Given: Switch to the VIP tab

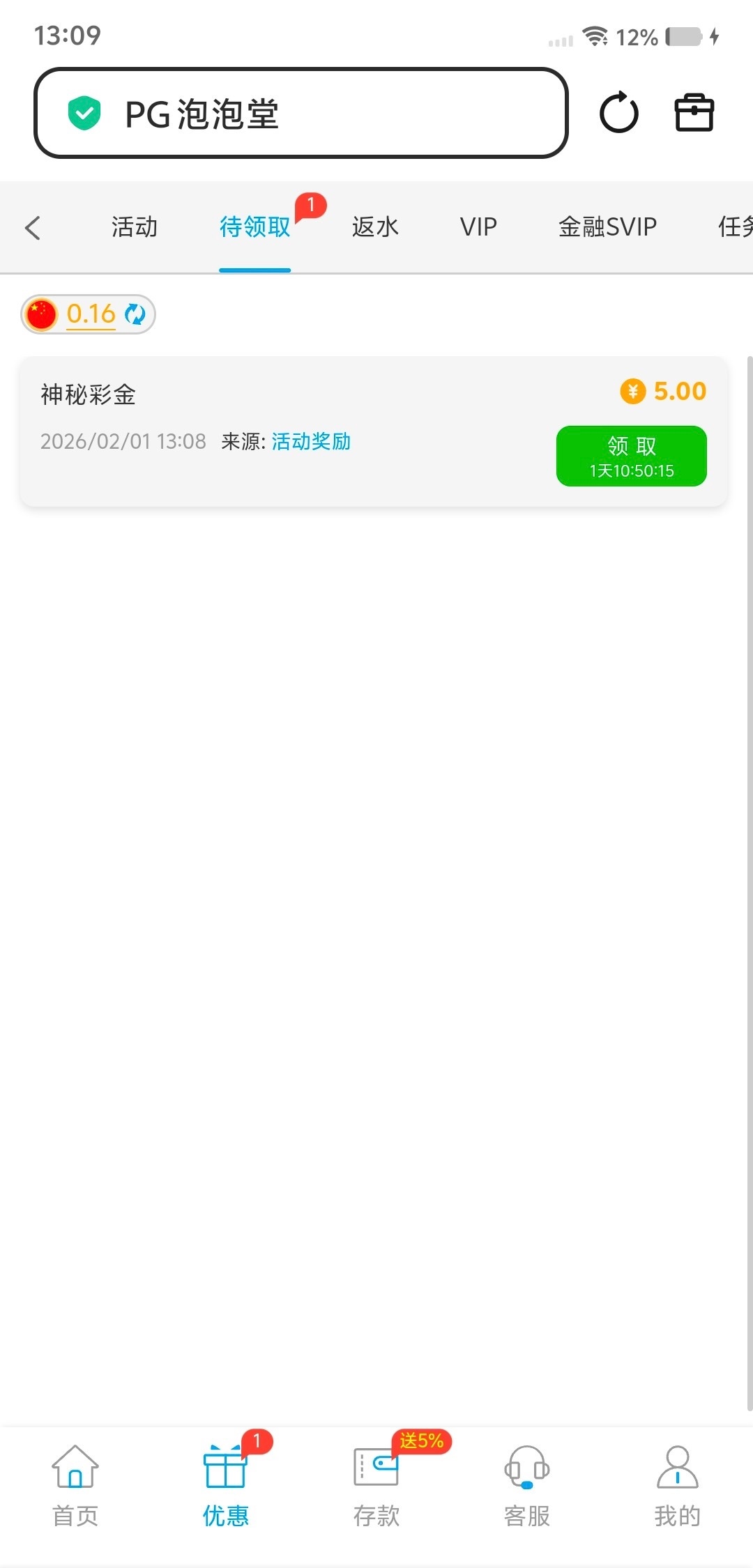Looking at the screenshot, I should tap(478, 227).
